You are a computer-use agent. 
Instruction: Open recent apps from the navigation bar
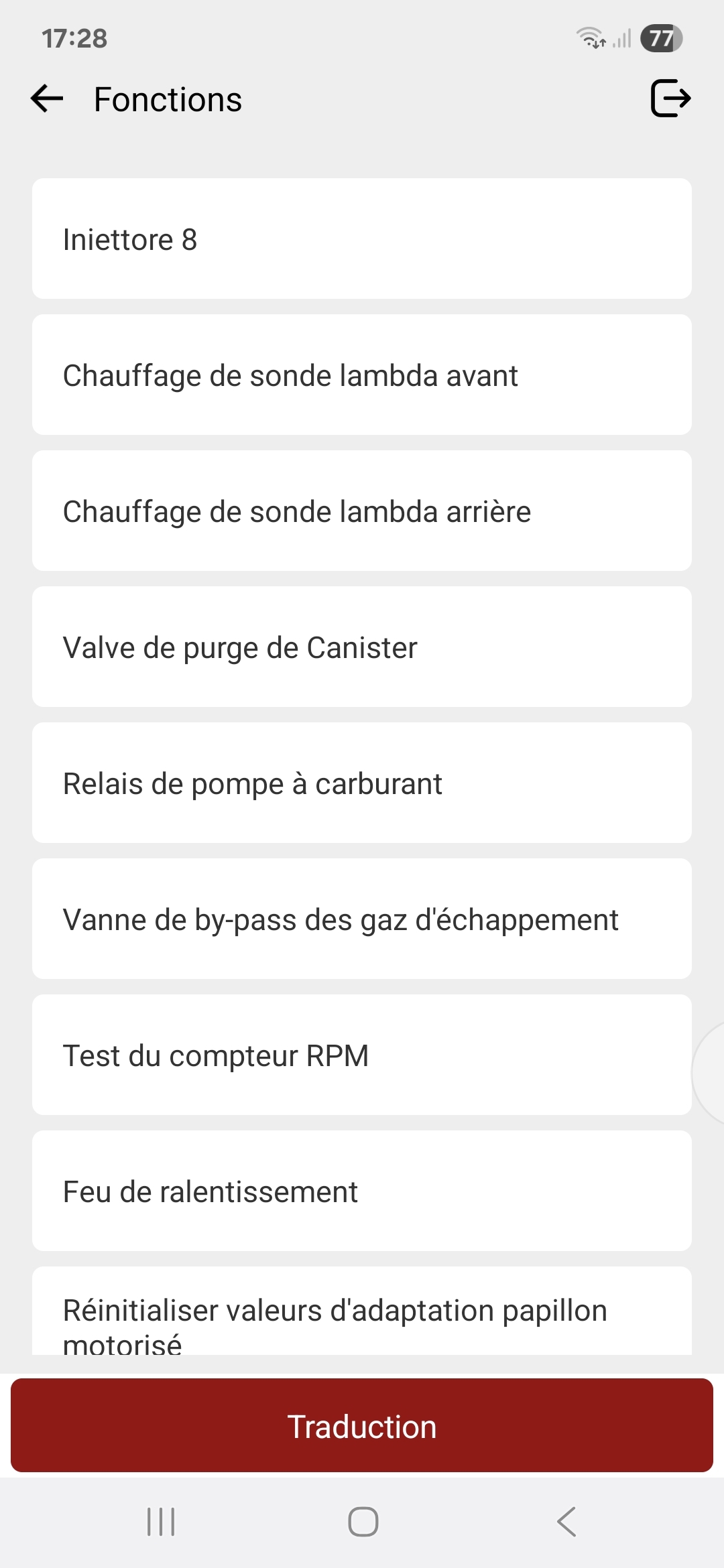pos(161,1522)
